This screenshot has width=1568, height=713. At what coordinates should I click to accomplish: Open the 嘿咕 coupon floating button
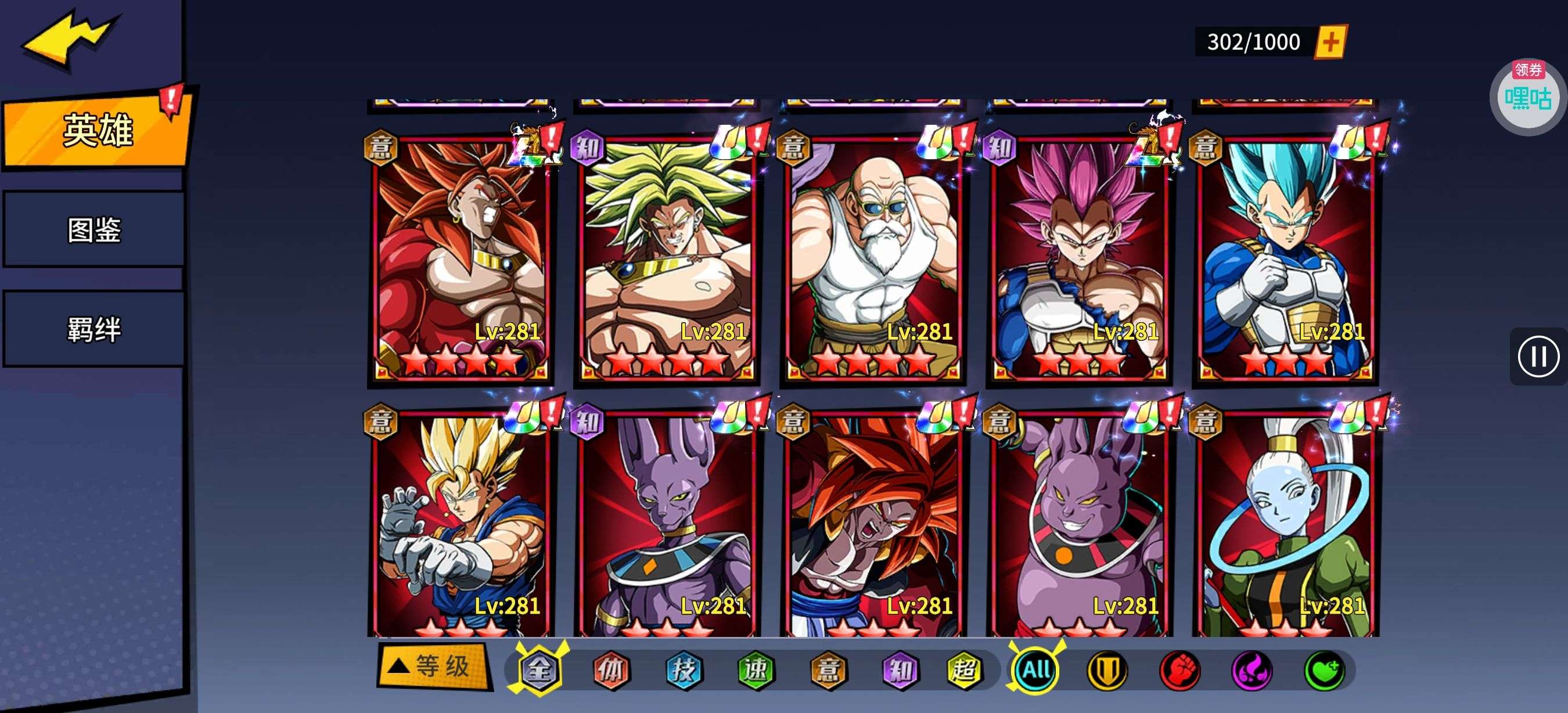click(x=1528, y=96)
